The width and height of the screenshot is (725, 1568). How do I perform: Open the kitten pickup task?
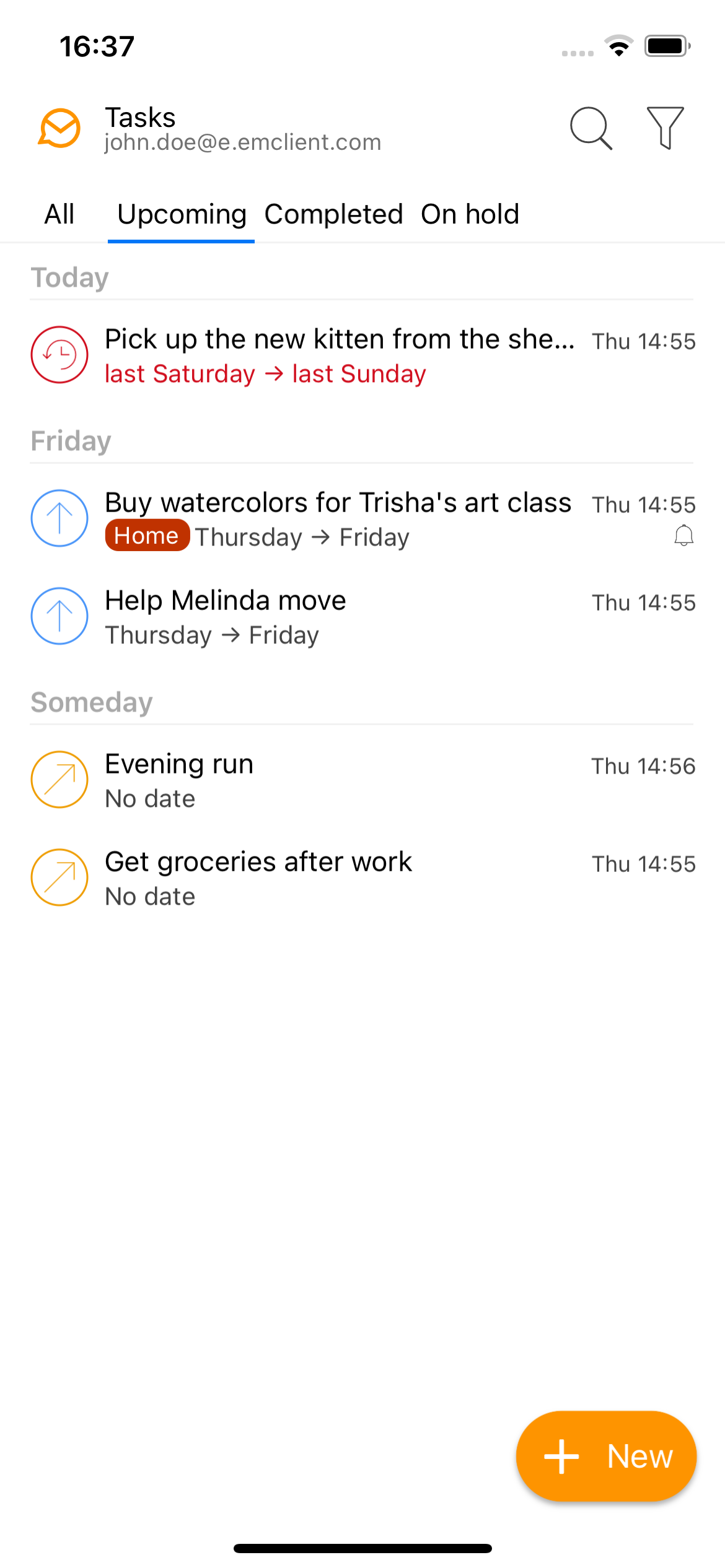[362, 355]
